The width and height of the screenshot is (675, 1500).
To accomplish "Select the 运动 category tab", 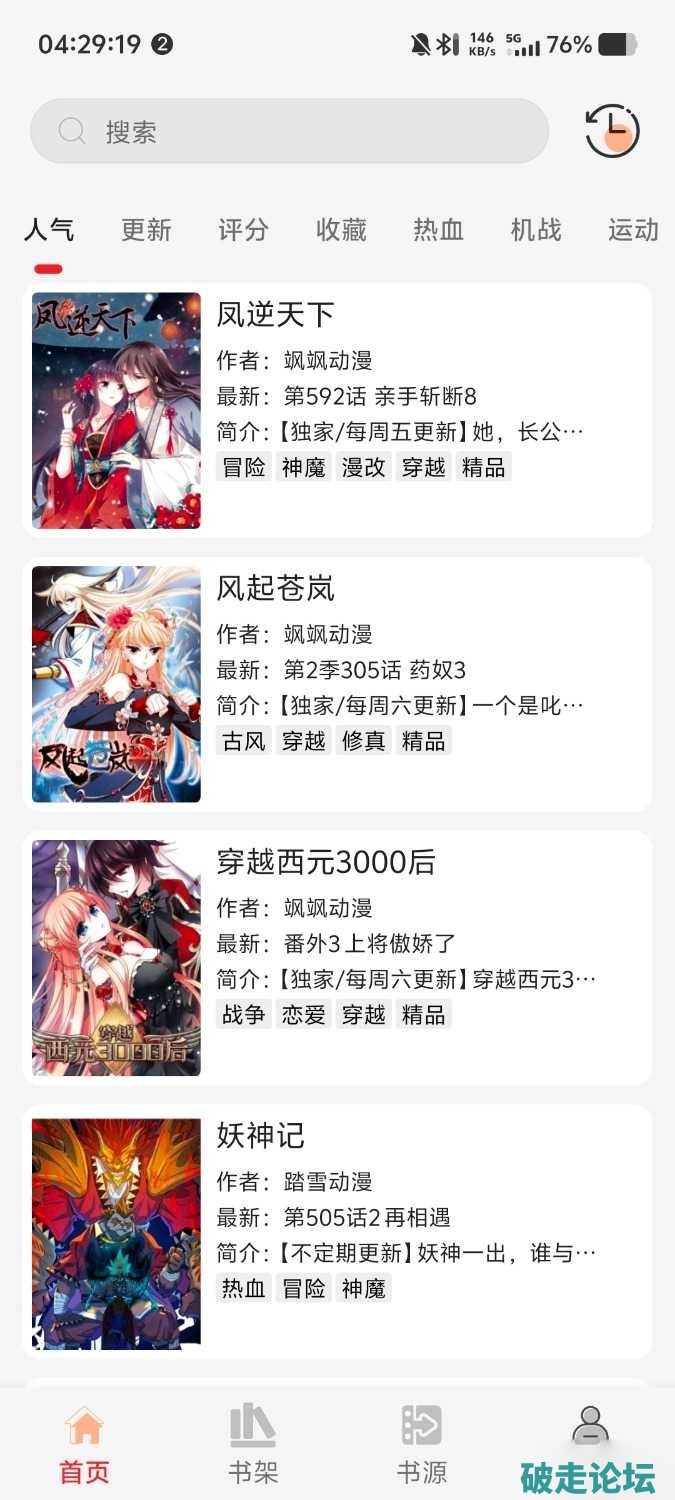I will pos(632,230).
